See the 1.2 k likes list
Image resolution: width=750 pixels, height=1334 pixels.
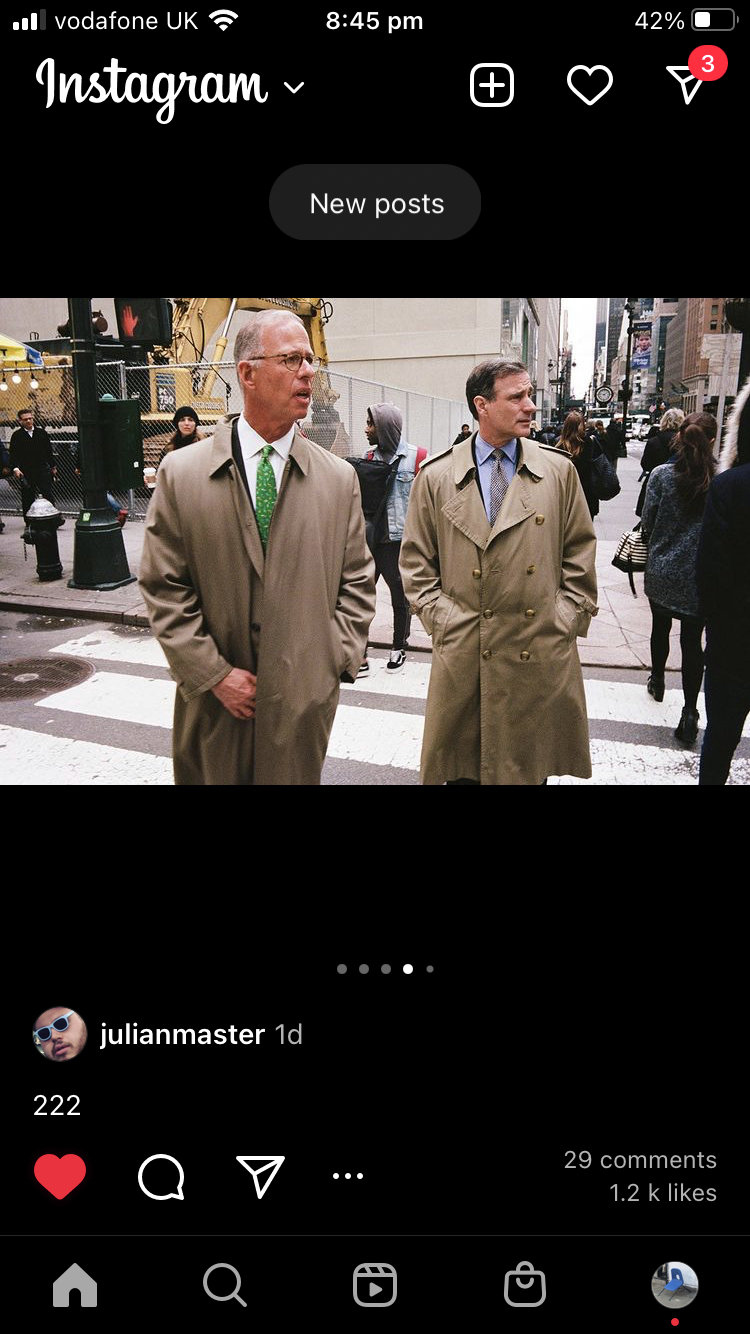pos(663,1193)
